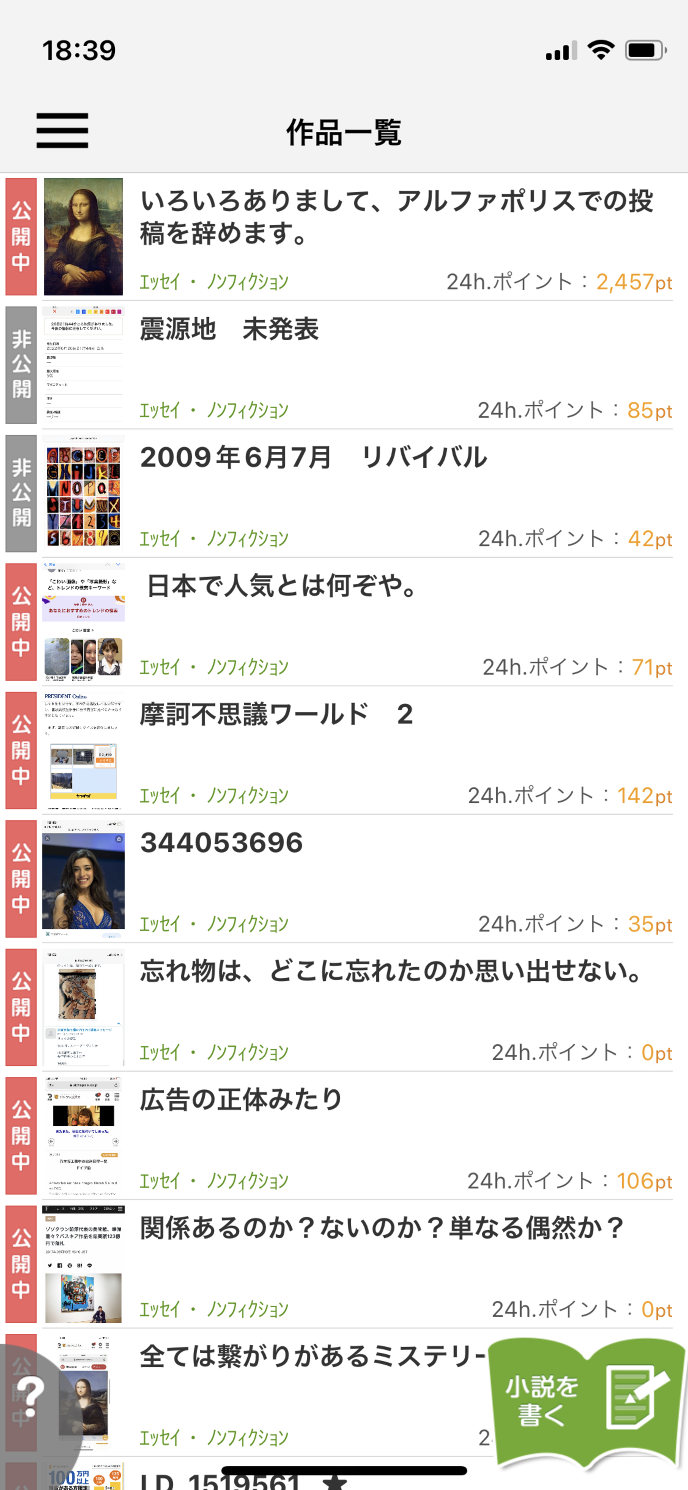Select 忘れ物は、どこに忘れたのか思い出せない。

(390, 971)
